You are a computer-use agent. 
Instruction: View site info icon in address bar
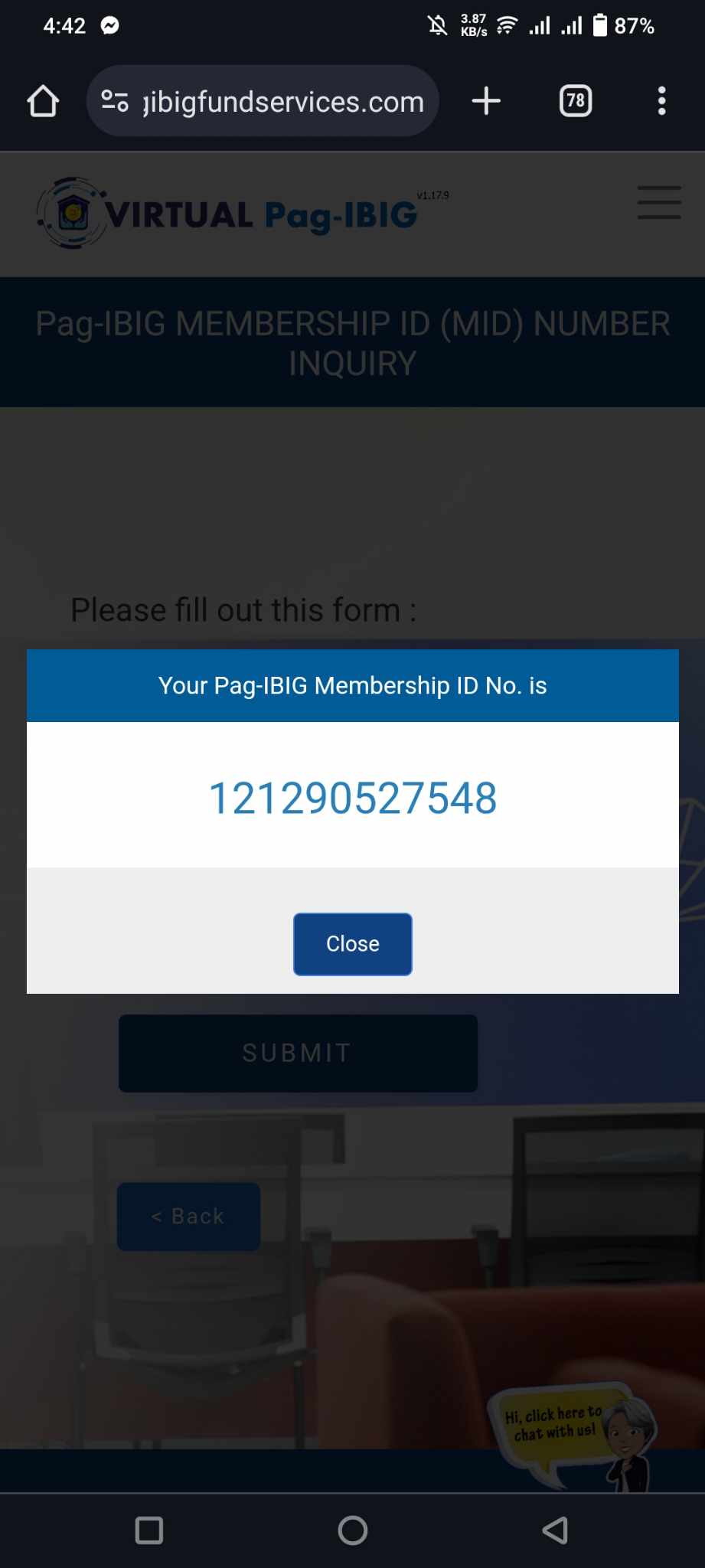115,101
